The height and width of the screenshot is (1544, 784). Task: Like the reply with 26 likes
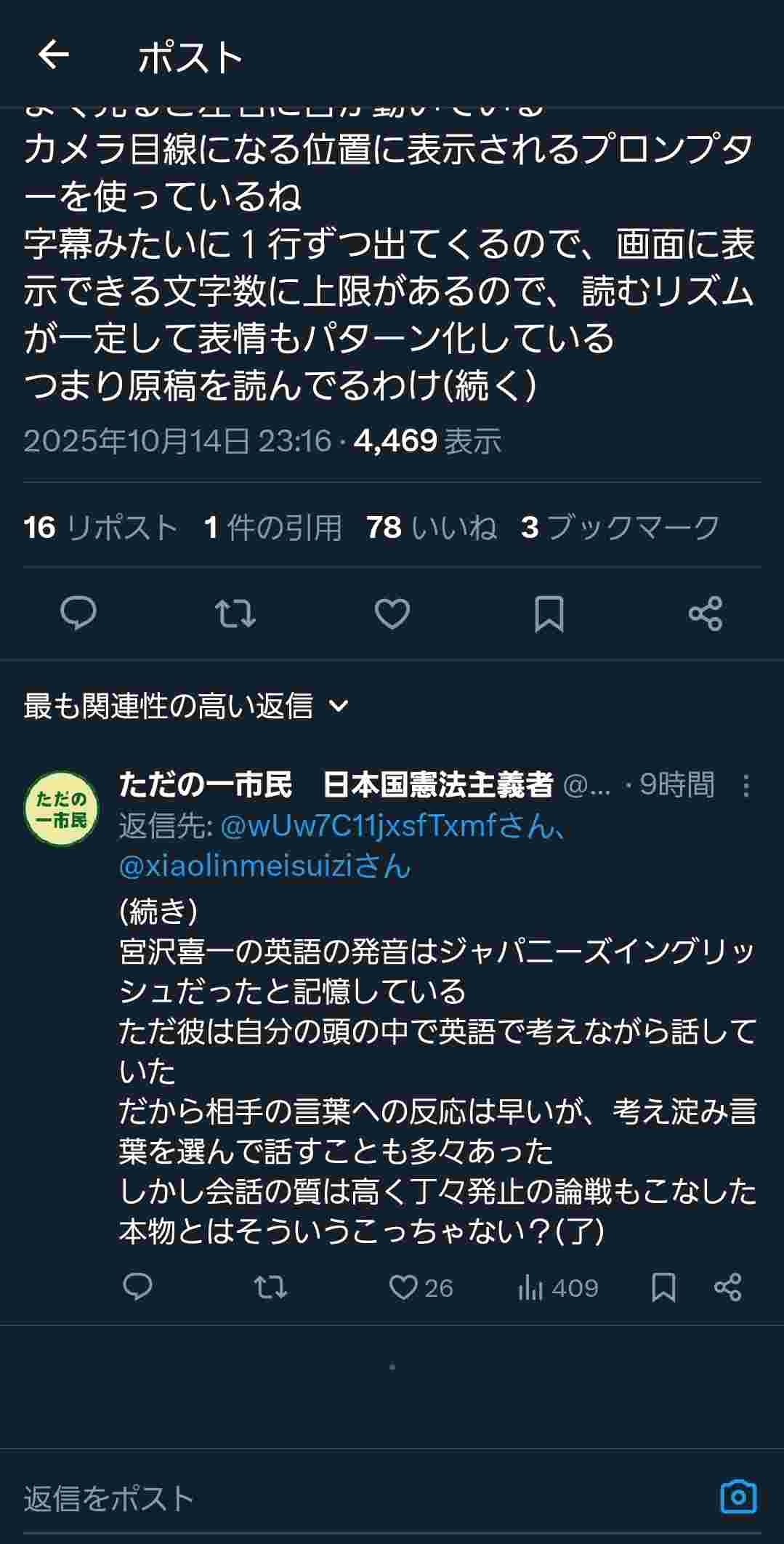click(x=404, y=1287)
